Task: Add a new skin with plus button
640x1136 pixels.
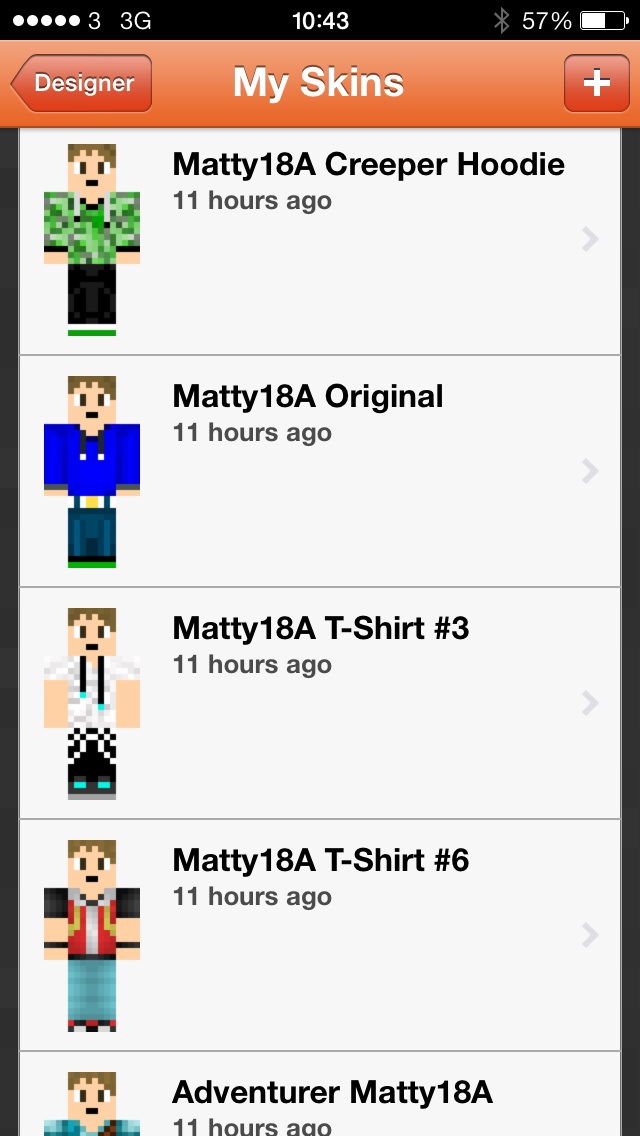Action: click(x=596, y=83)
